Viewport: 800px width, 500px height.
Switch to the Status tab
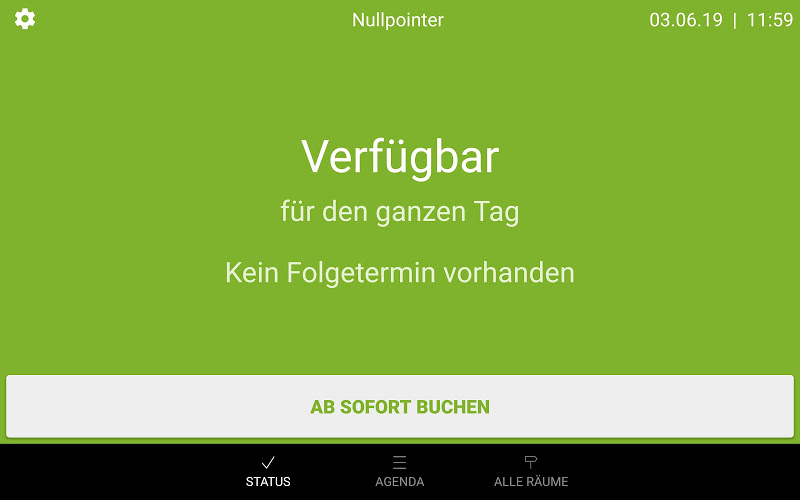click(x=268, y=471)
